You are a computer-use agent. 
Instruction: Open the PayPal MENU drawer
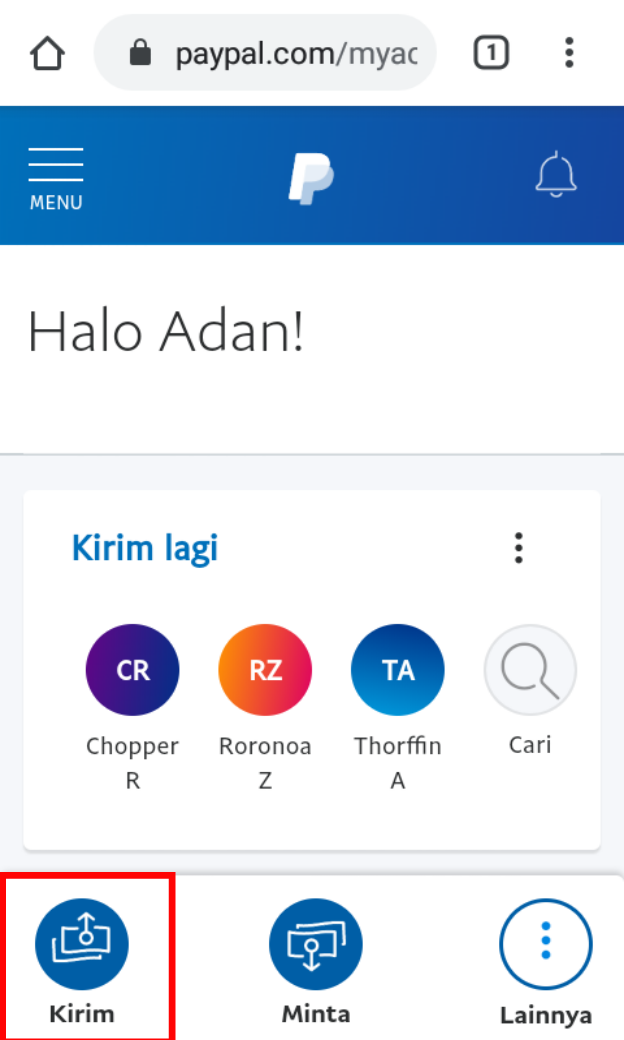pos(56,178)
